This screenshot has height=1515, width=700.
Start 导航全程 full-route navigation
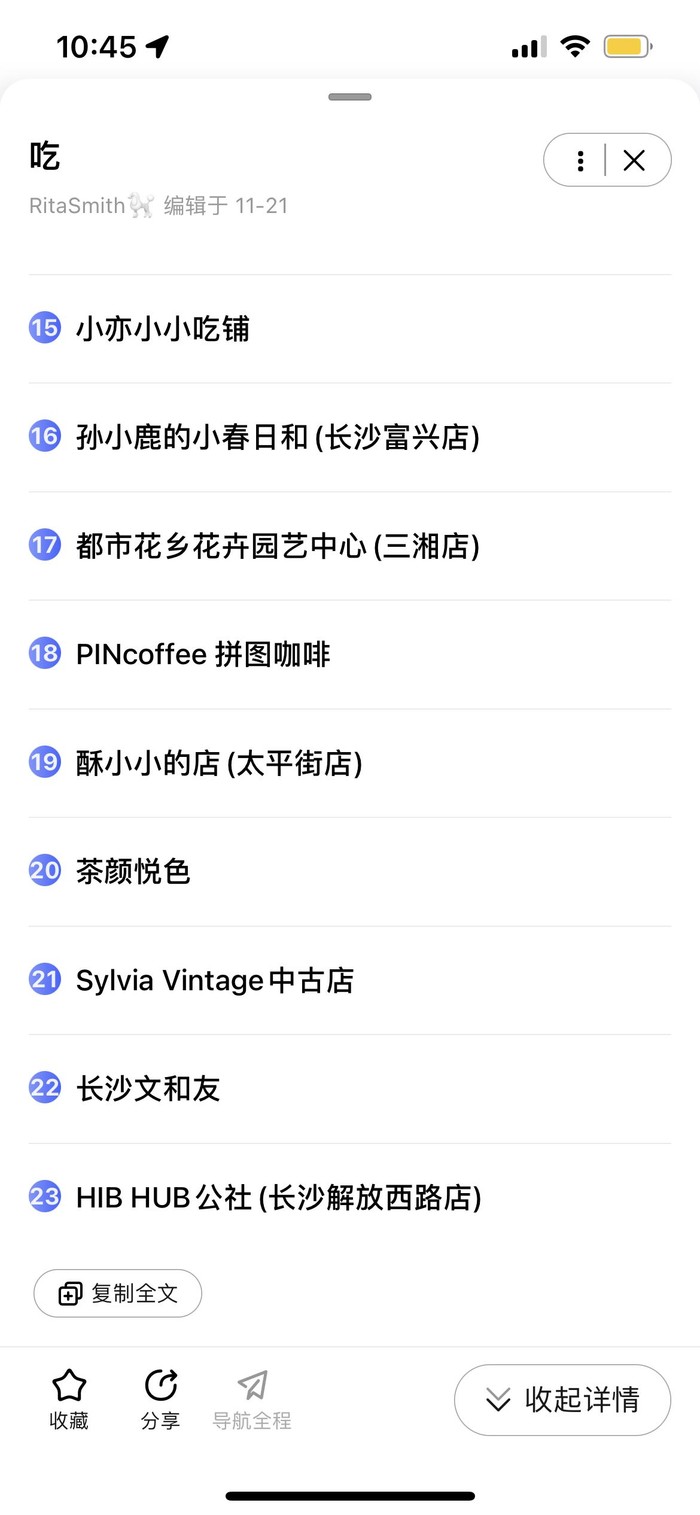pyautogui.click(x=252, y=1399)
